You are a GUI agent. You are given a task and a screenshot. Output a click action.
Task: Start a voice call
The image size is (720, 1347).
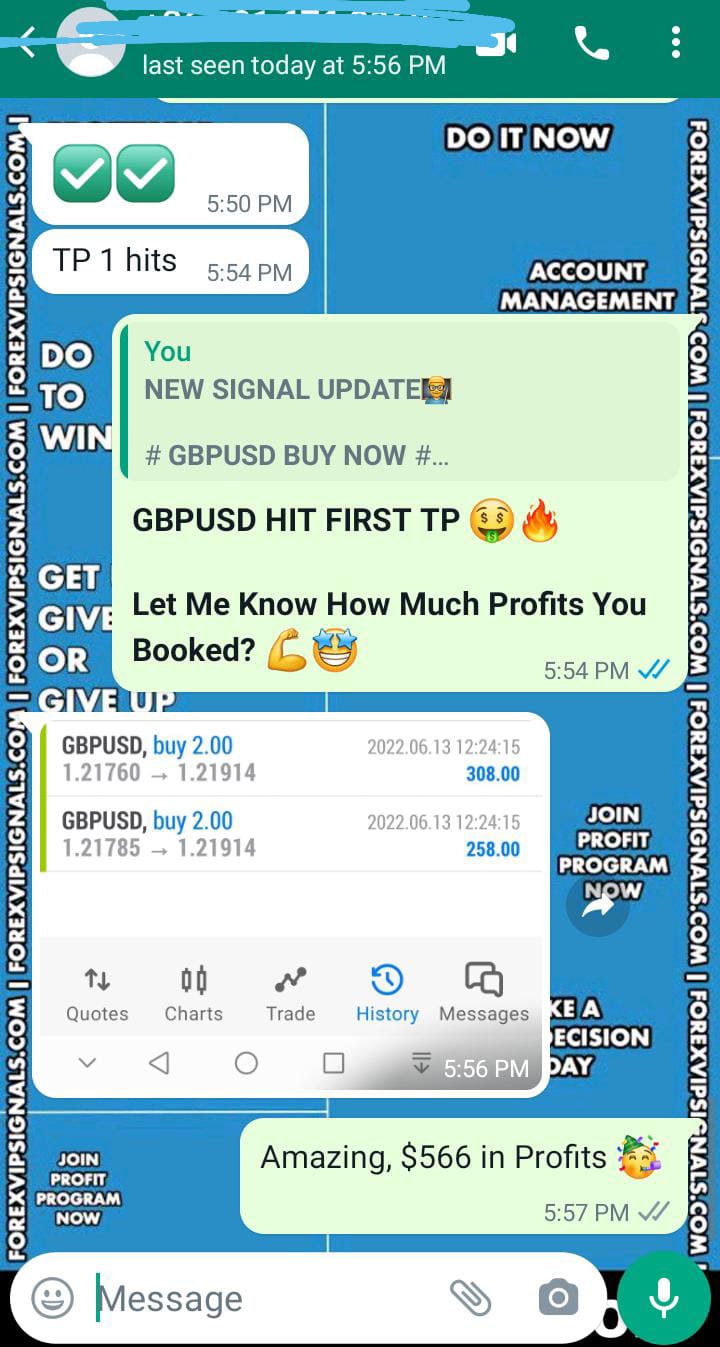591,43
